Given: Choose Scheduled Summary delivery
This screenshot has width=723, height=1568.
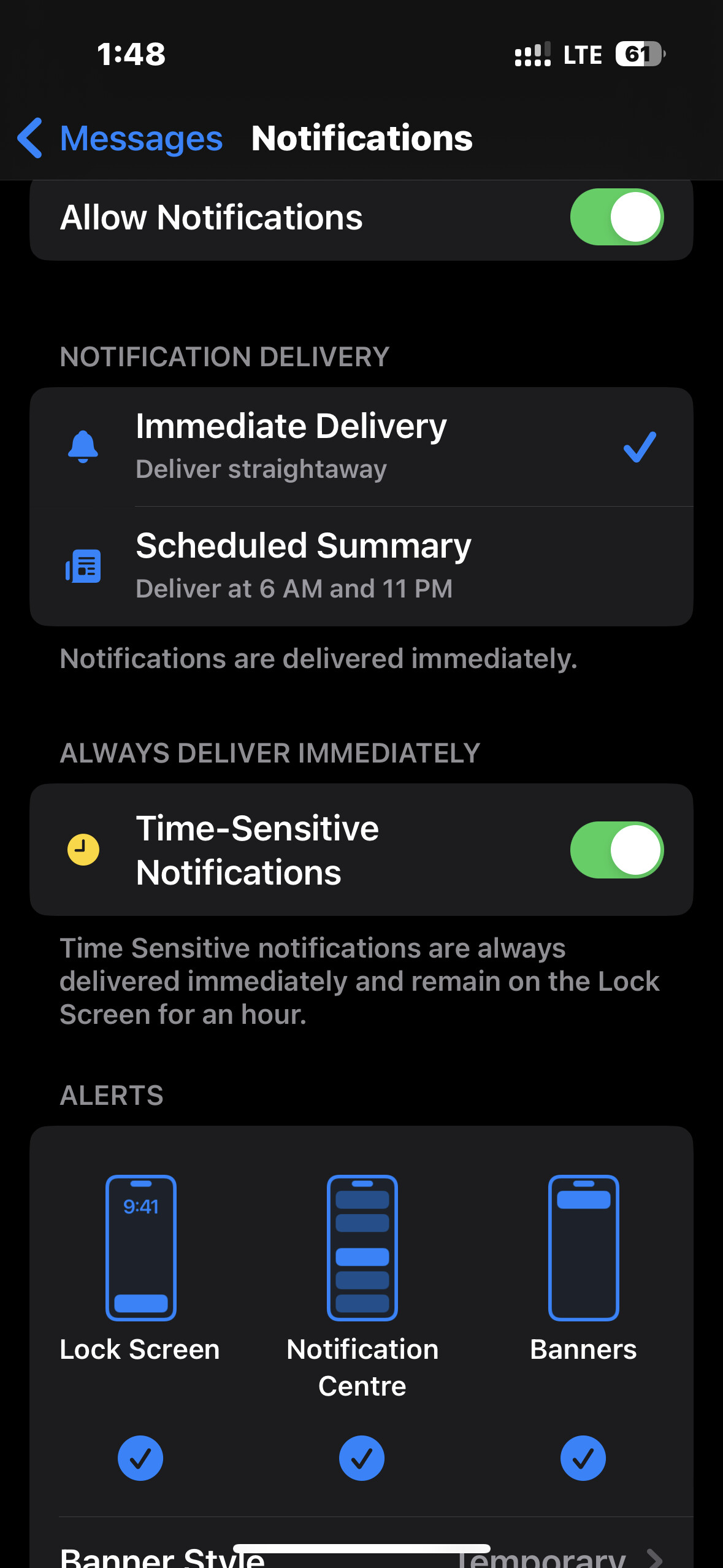Looking at the screenshot, I should 361,566.
